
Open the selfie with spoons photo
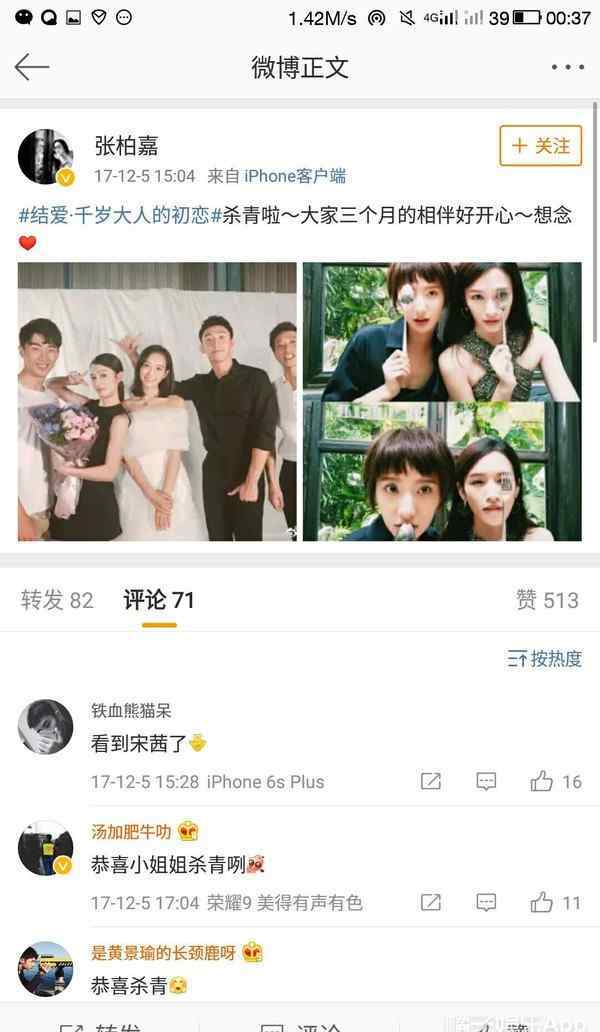pos(442,332)
